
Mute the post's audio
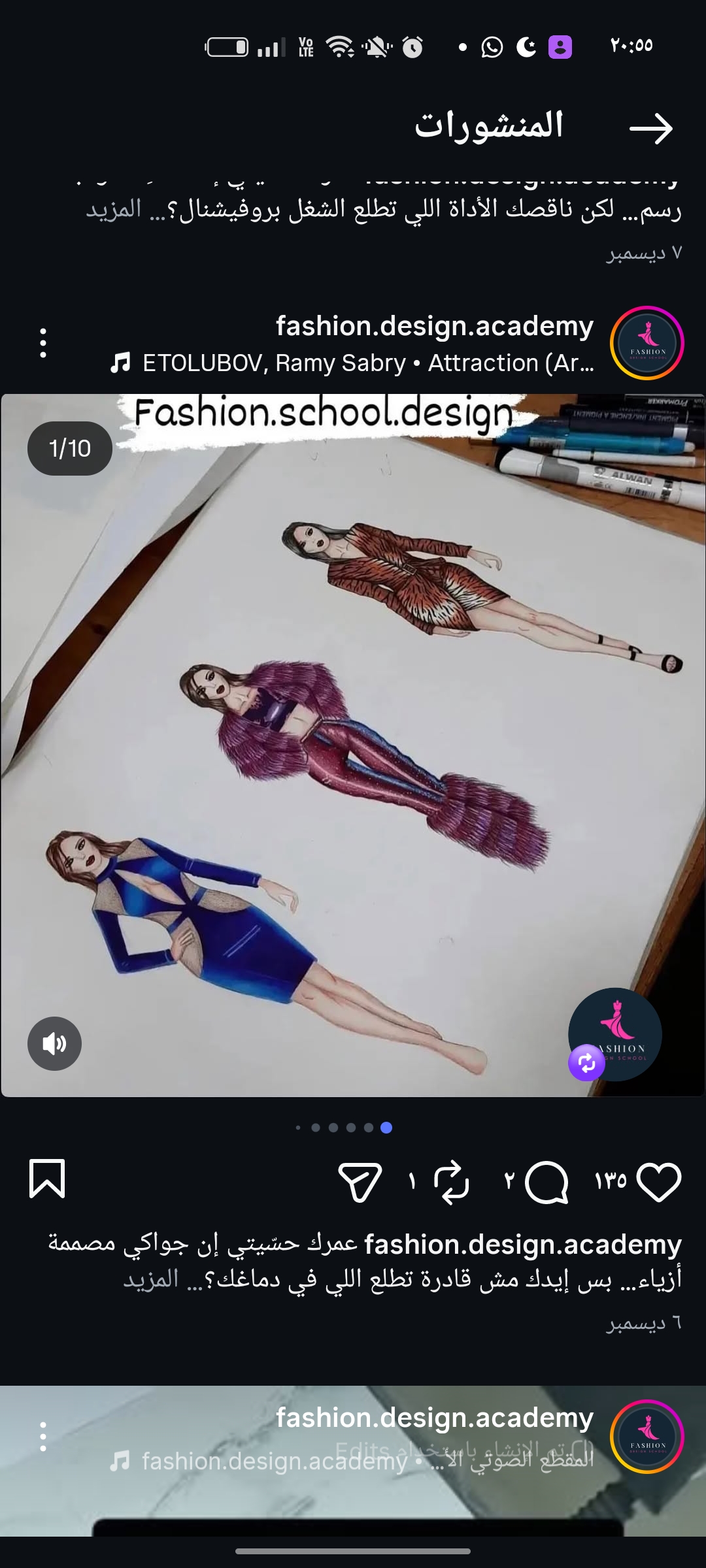coord(54,1043)
